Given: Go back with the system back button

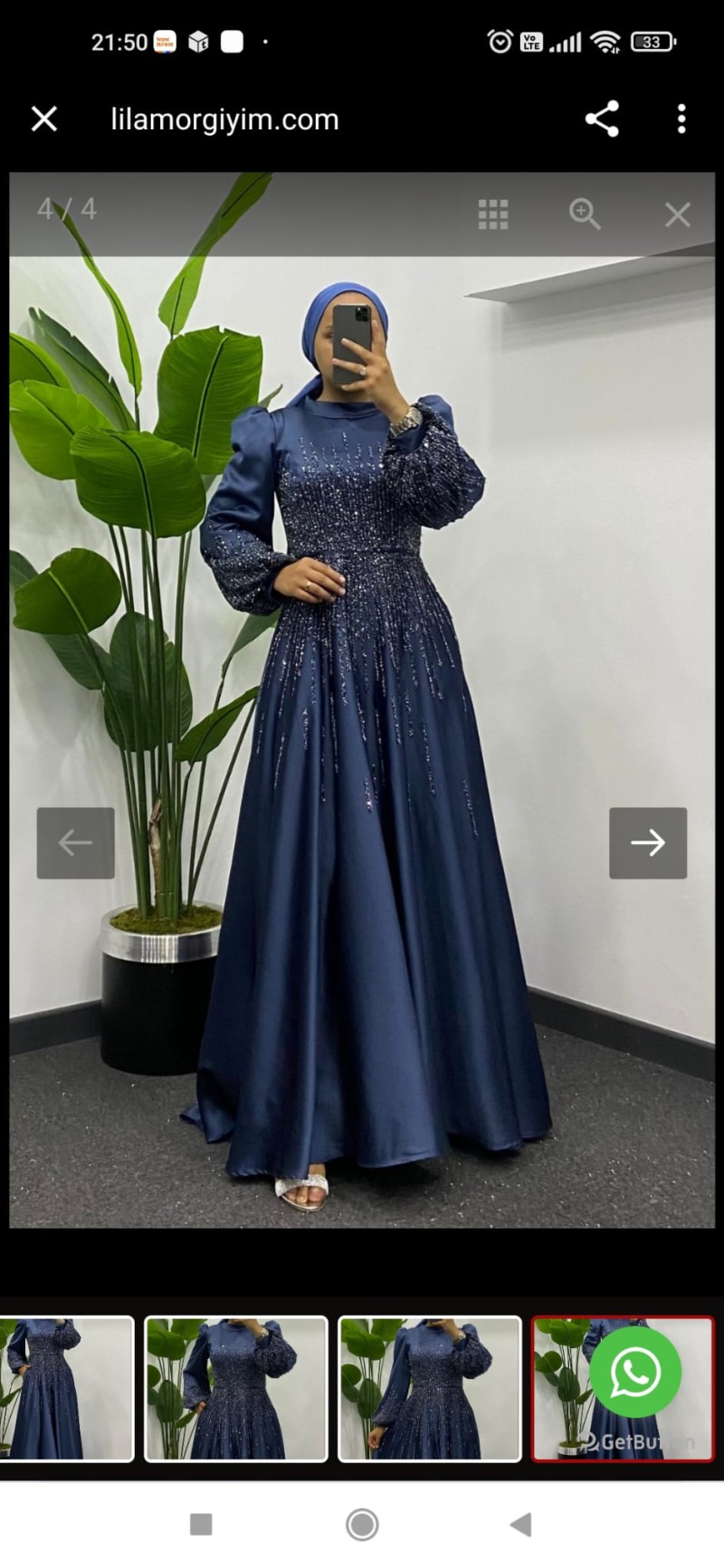Looking at the screenshot, I should coord(520,1525).
